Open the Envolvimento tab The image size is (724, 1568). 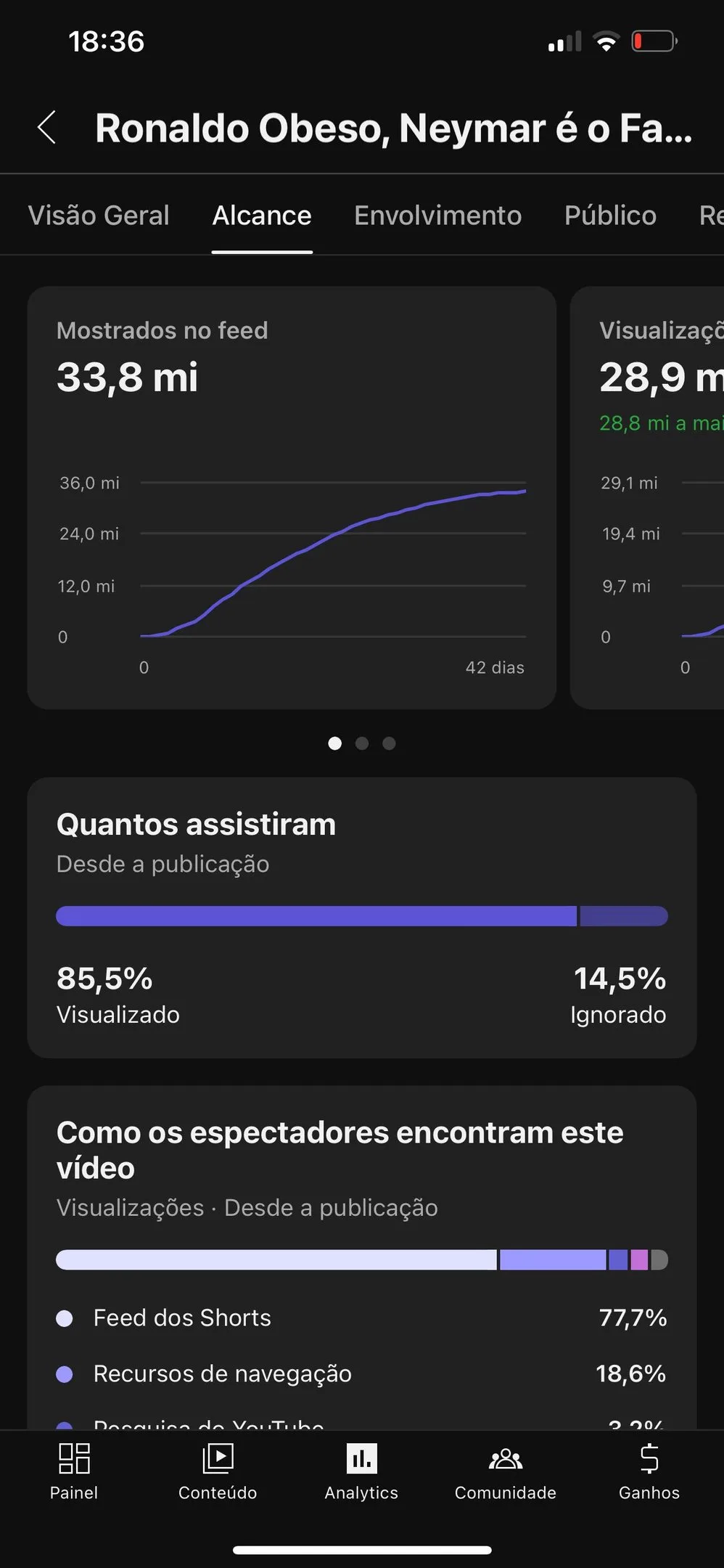[437, 216]
